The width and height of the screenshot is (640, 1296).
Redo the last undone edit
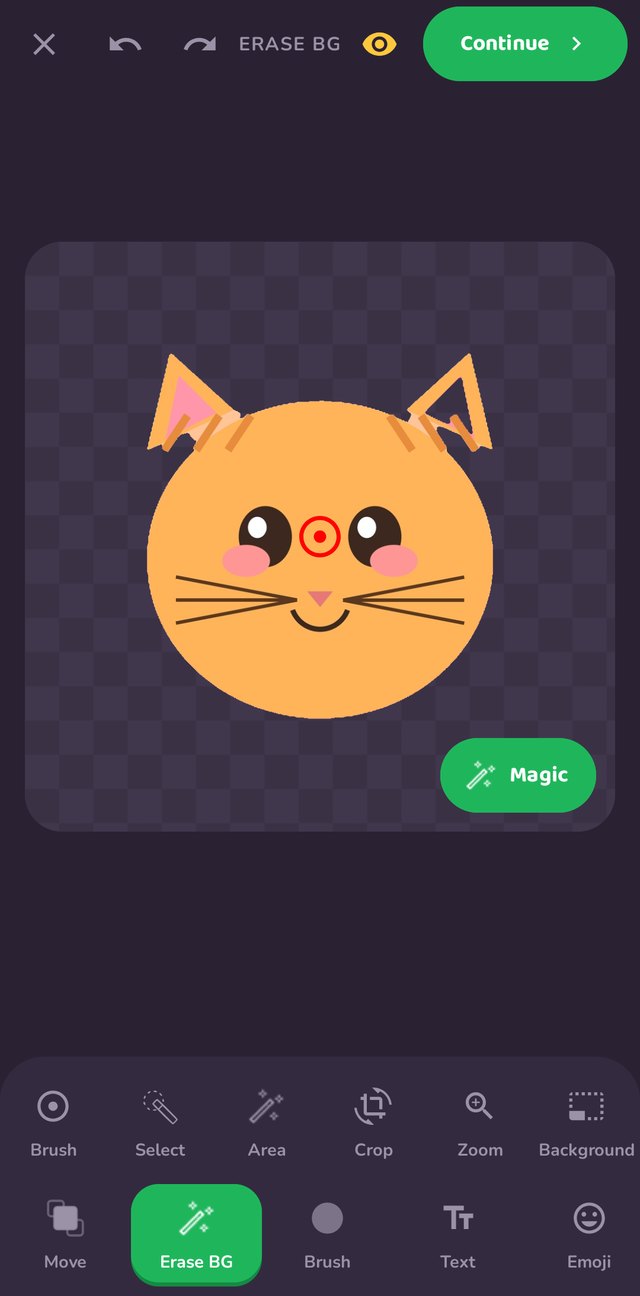tap(200, 44)
